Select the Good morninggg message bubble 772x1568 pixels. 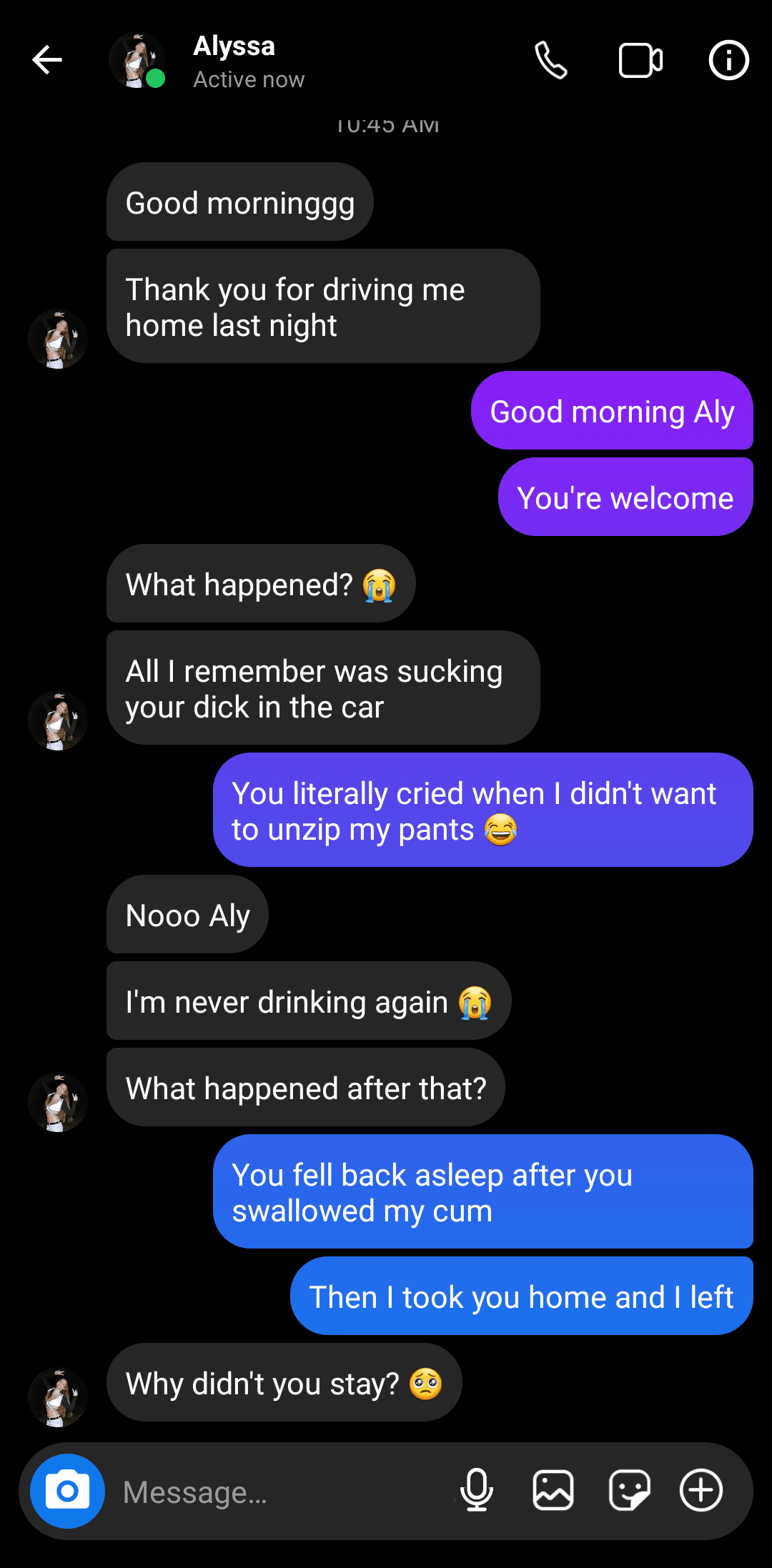(239, 202)
